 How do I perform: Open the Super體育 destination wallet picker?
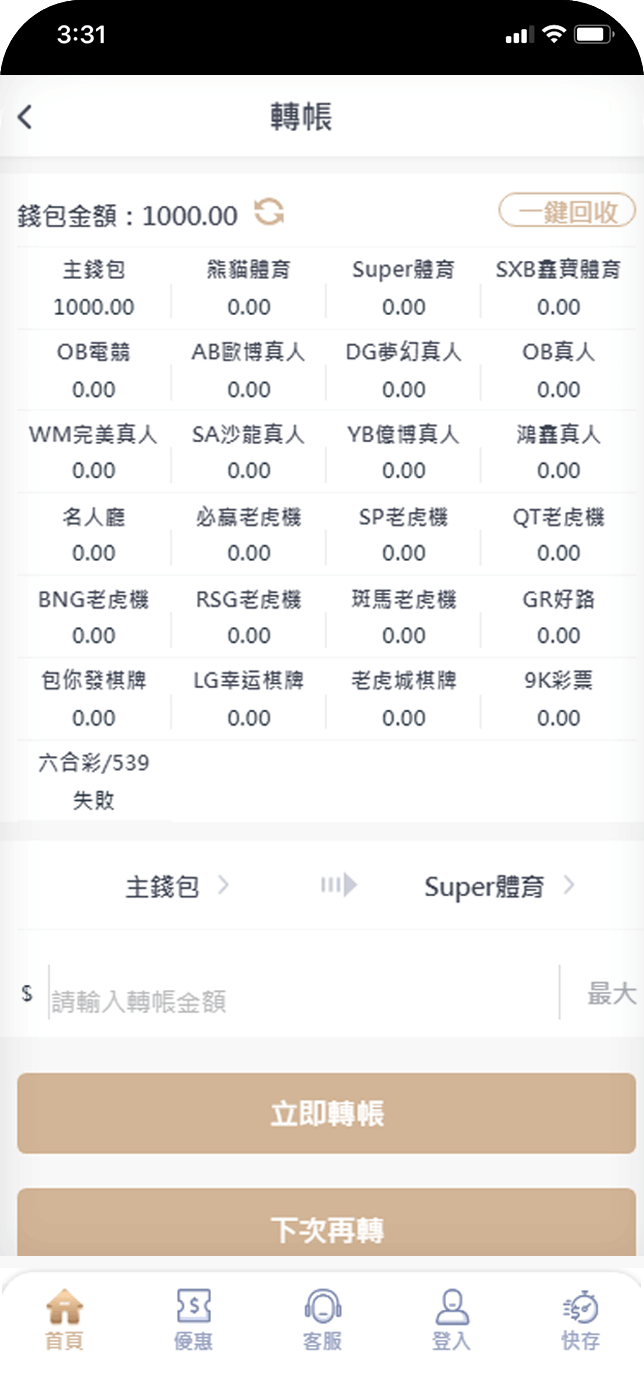tap(498, 886)
